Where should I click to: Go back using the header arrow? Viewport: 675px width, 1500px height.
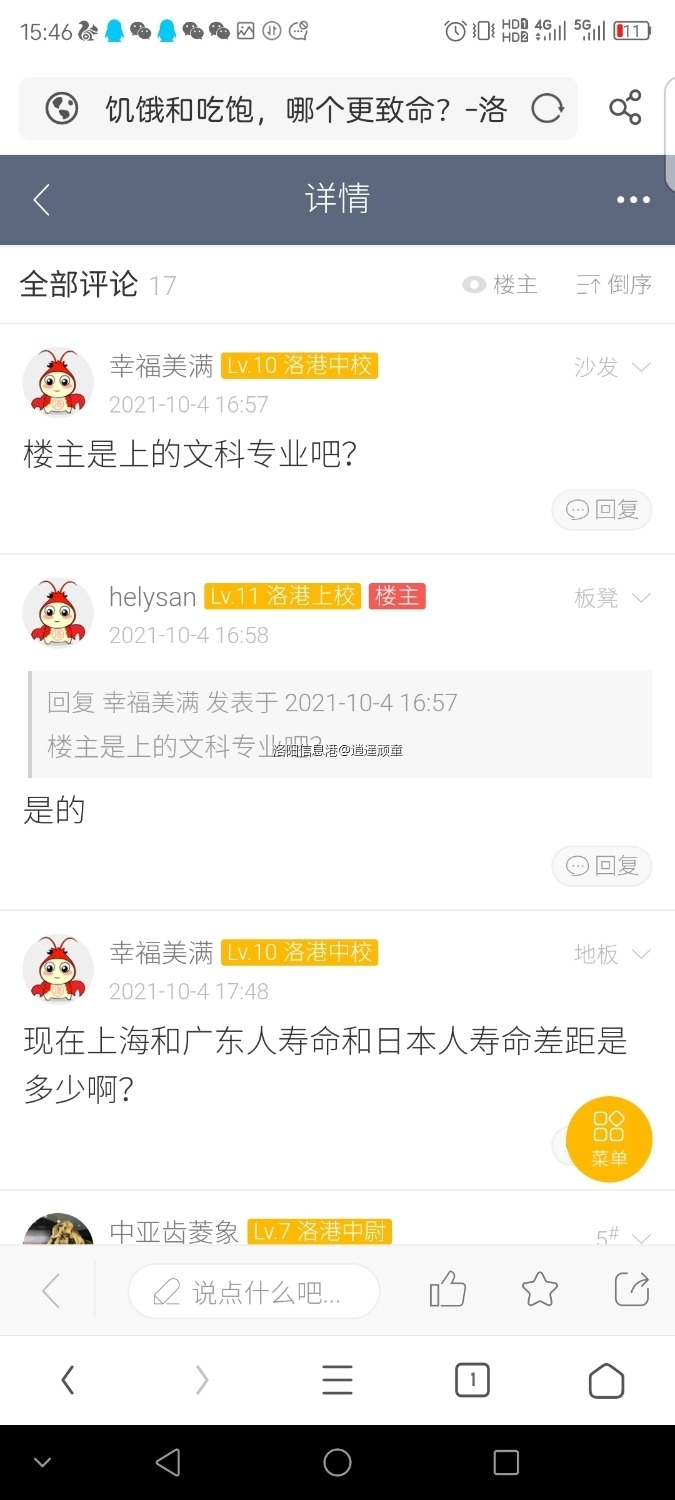coord(41,200)
